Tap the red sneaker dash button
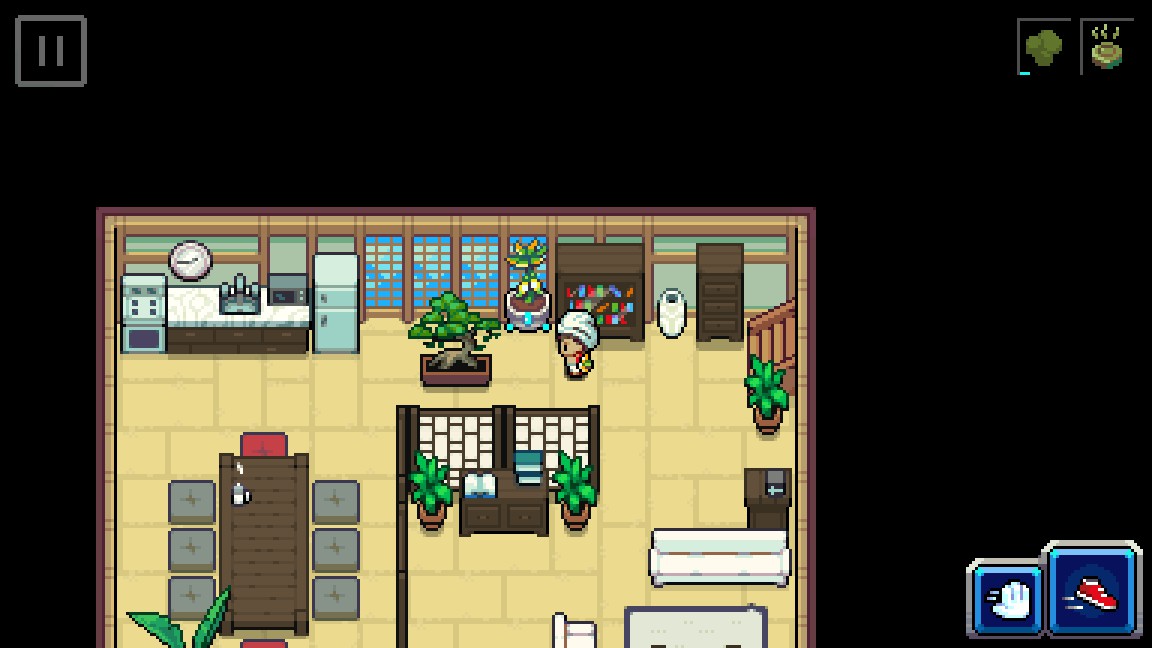The width and height of the screenshot is (1152, 648). pos(1092,591)
